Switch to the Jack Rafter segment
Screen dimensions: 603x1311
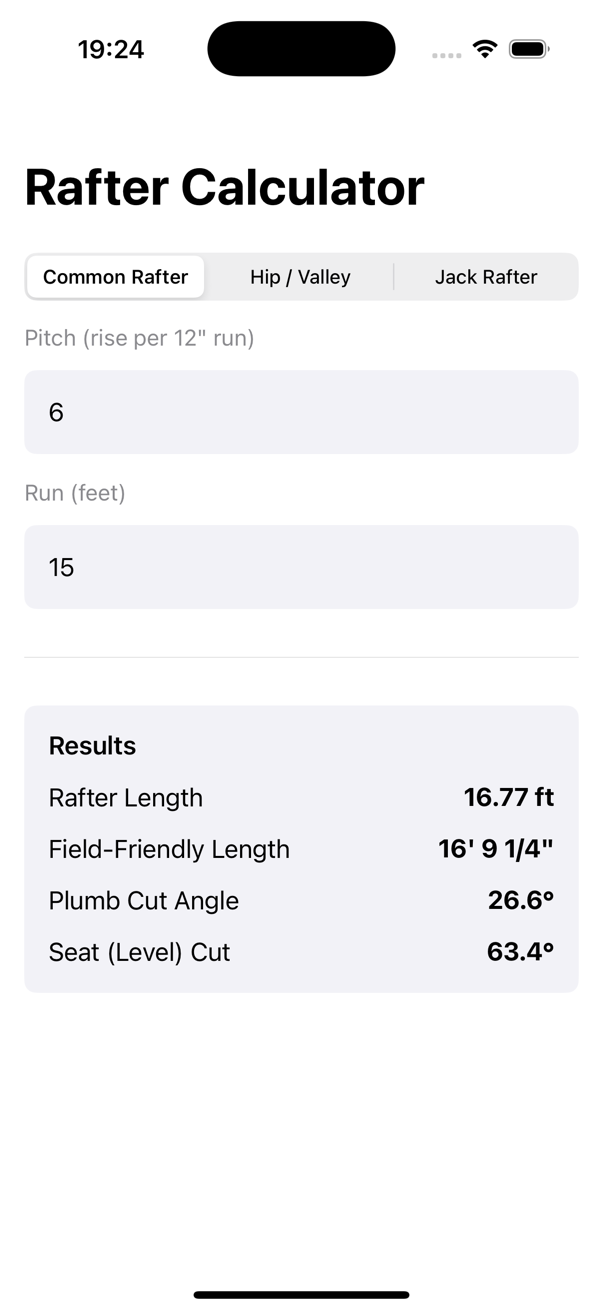tap(486, 277)
